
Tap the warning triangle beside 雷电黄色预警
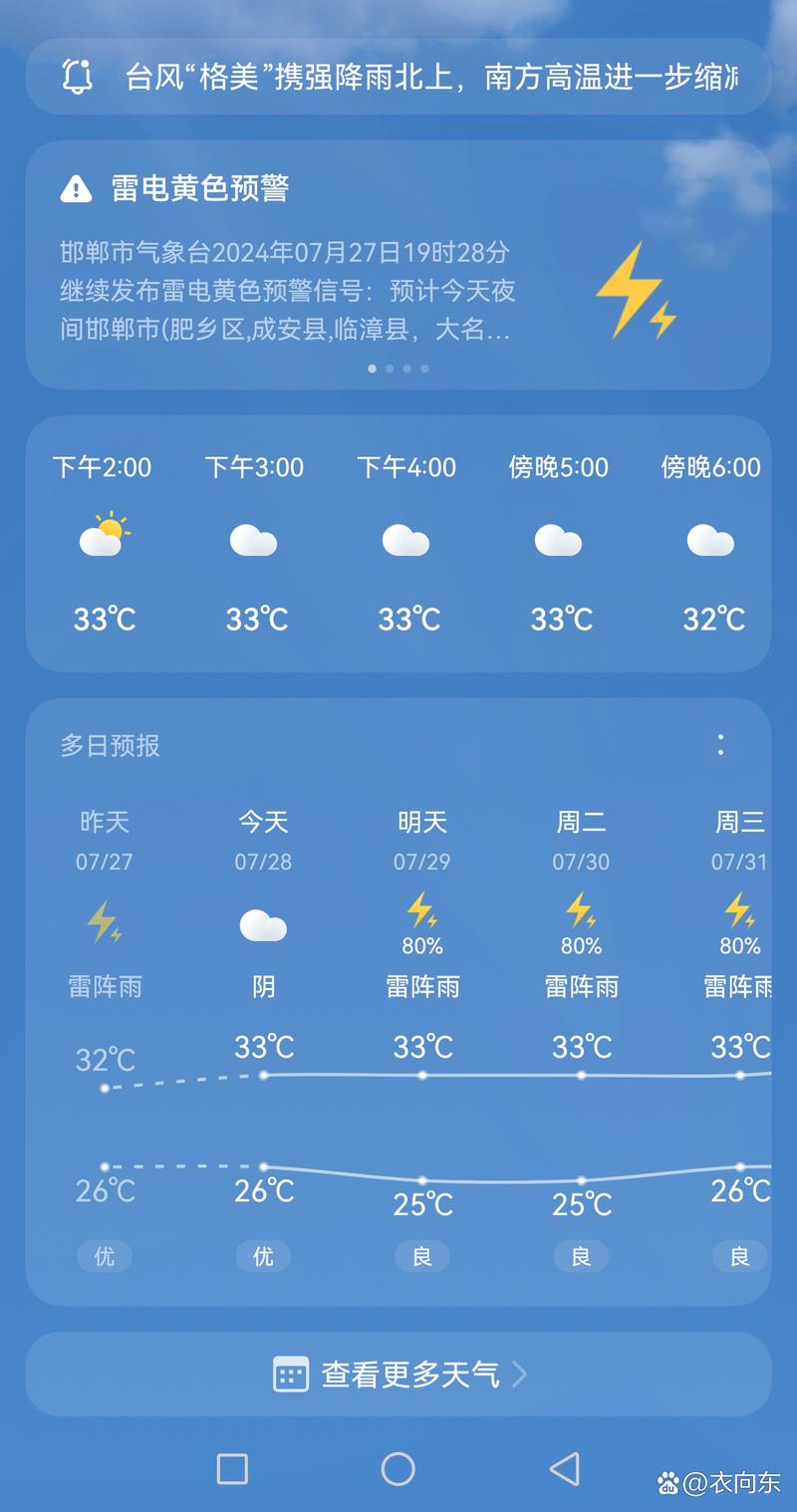coord(75,189)
